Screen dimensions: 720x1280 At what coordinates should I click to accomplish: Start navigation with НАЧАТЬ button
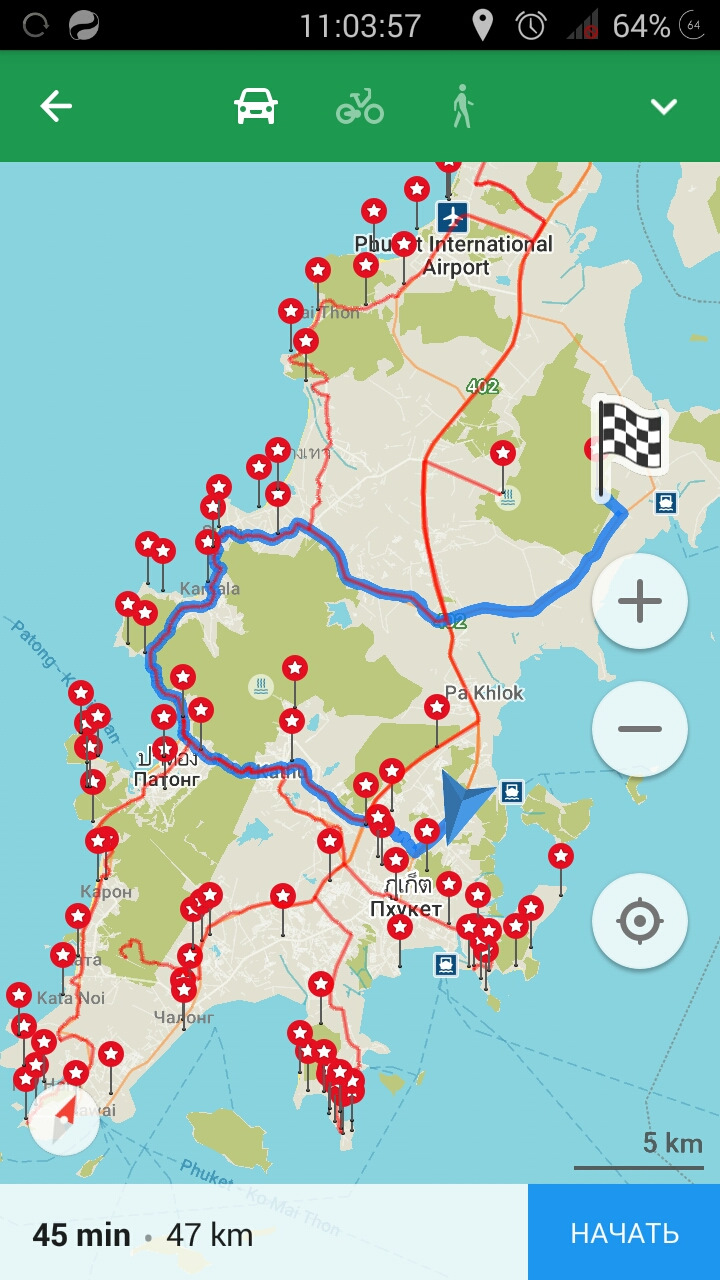coord(624,1233)
